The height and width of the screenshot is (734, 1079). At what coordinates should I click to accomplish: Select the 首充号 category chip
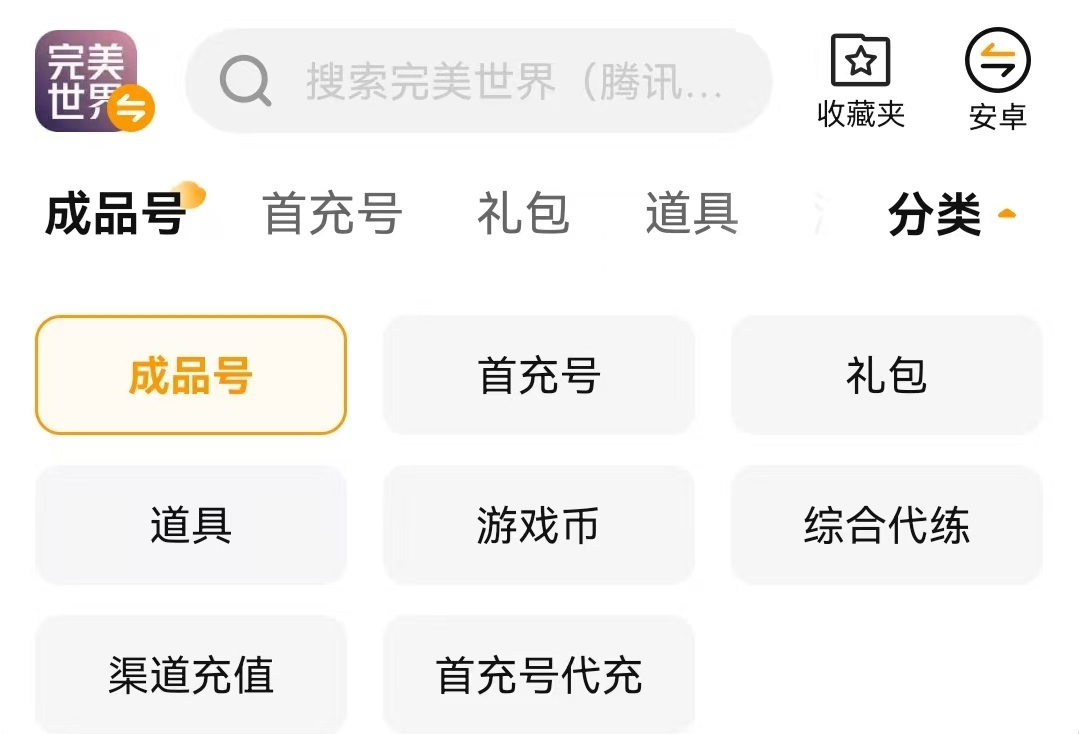pos(539,375)
